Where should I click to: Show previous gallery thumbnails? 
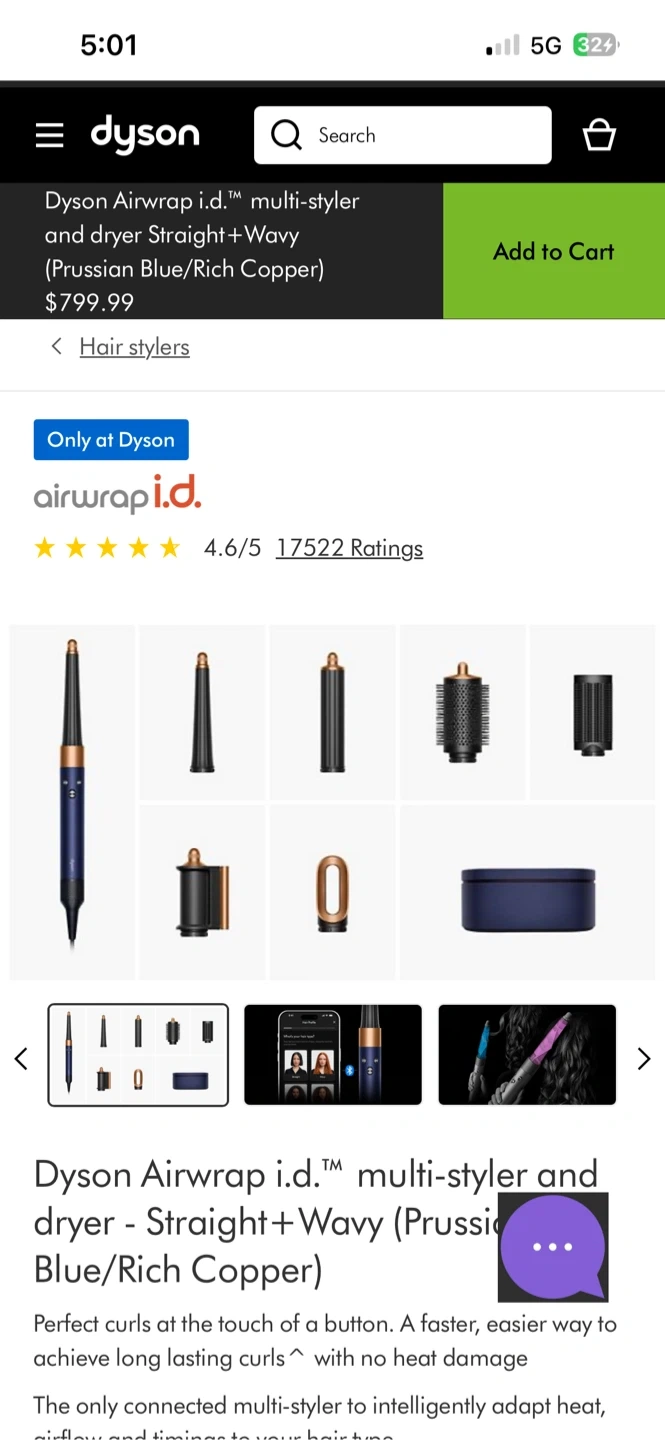(x=21, y=1059)
